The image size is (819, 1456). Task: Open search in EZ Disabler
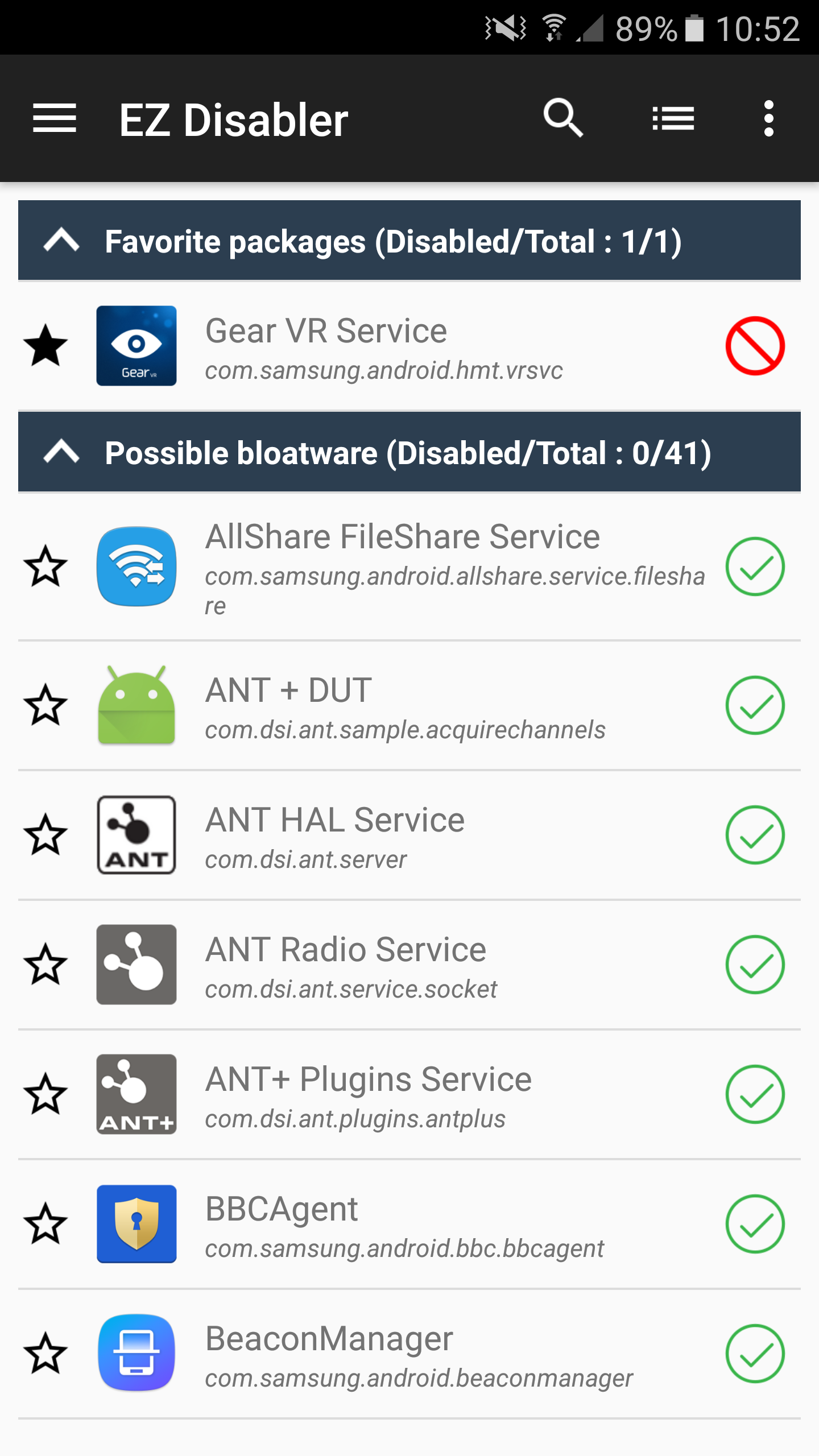(563, 118)
